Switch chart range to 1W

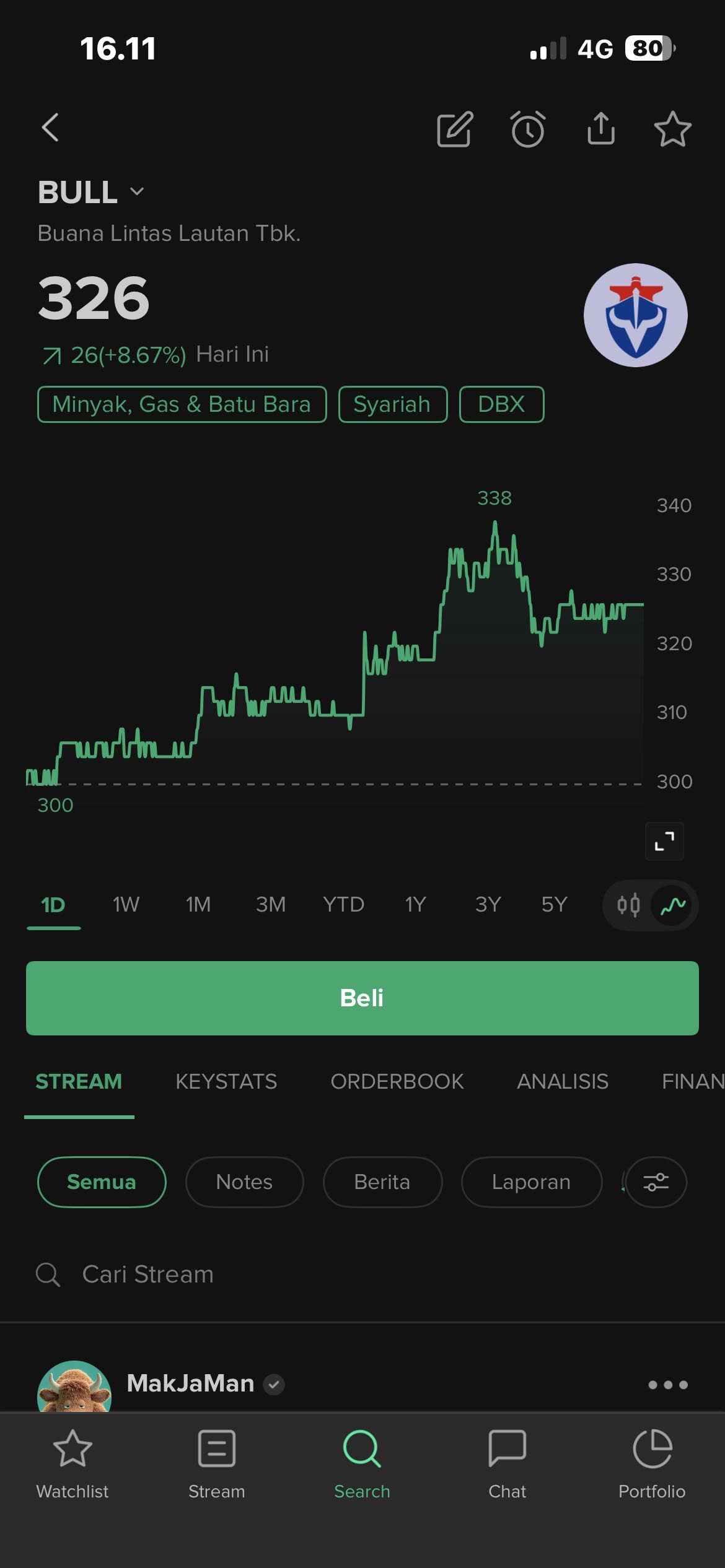pyautogui.click(x=126, y=905)
